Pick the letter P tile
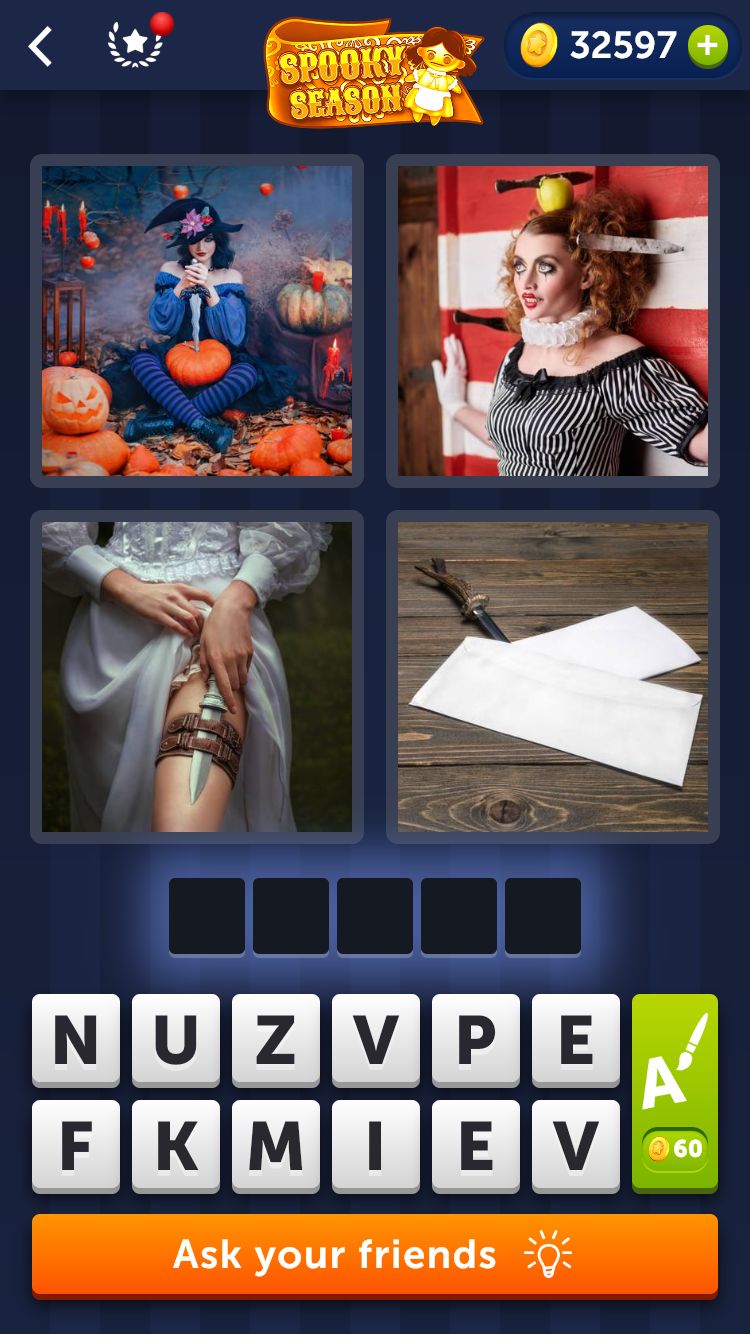Screen dimensions: 750x1334 click(476, 1040)
